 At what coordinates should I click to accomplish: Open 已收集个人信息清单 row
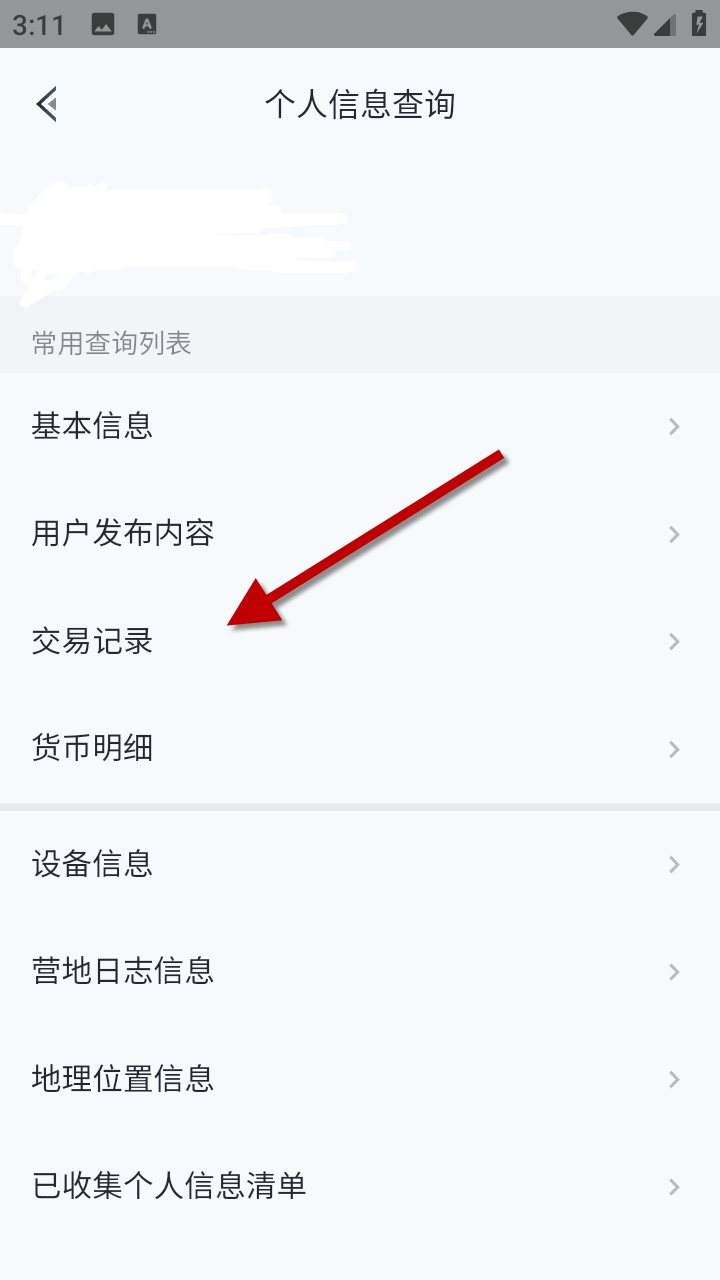pos(360,1186)
